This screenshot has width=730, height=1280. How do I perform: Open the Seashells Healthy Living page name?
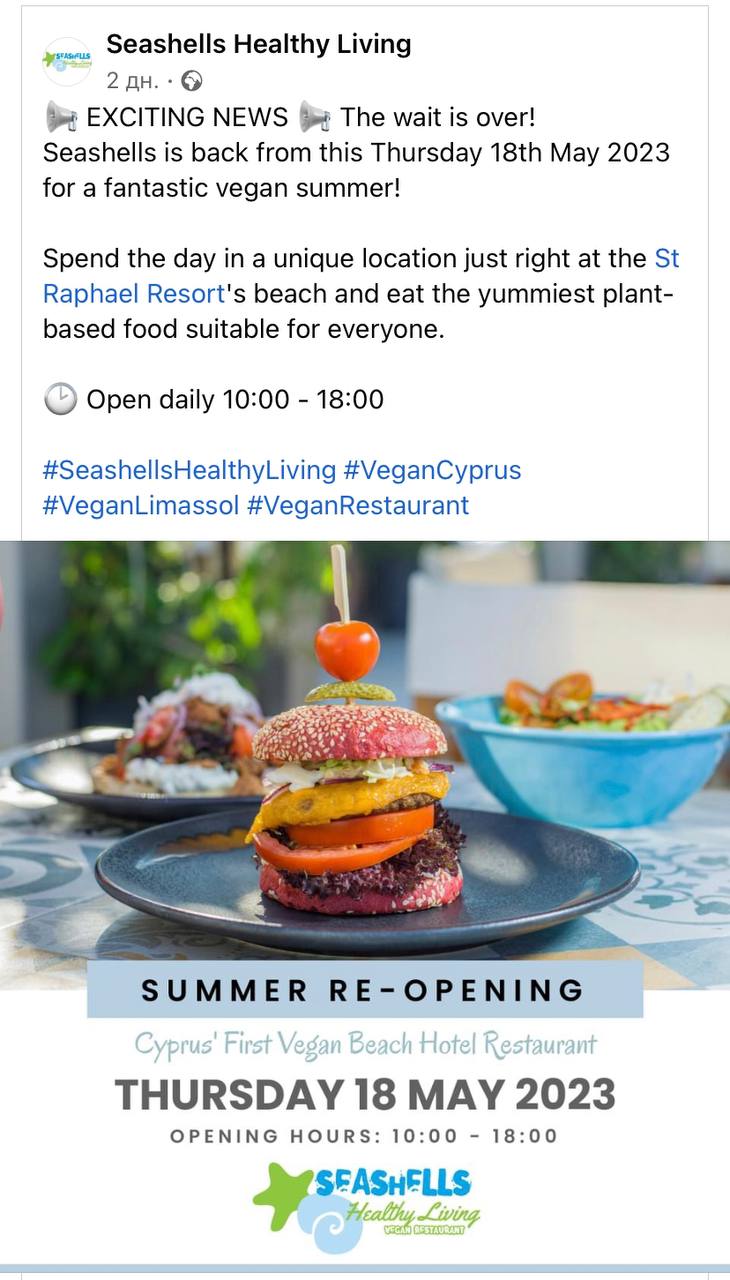pyautogui.click(x=259, y=44)
